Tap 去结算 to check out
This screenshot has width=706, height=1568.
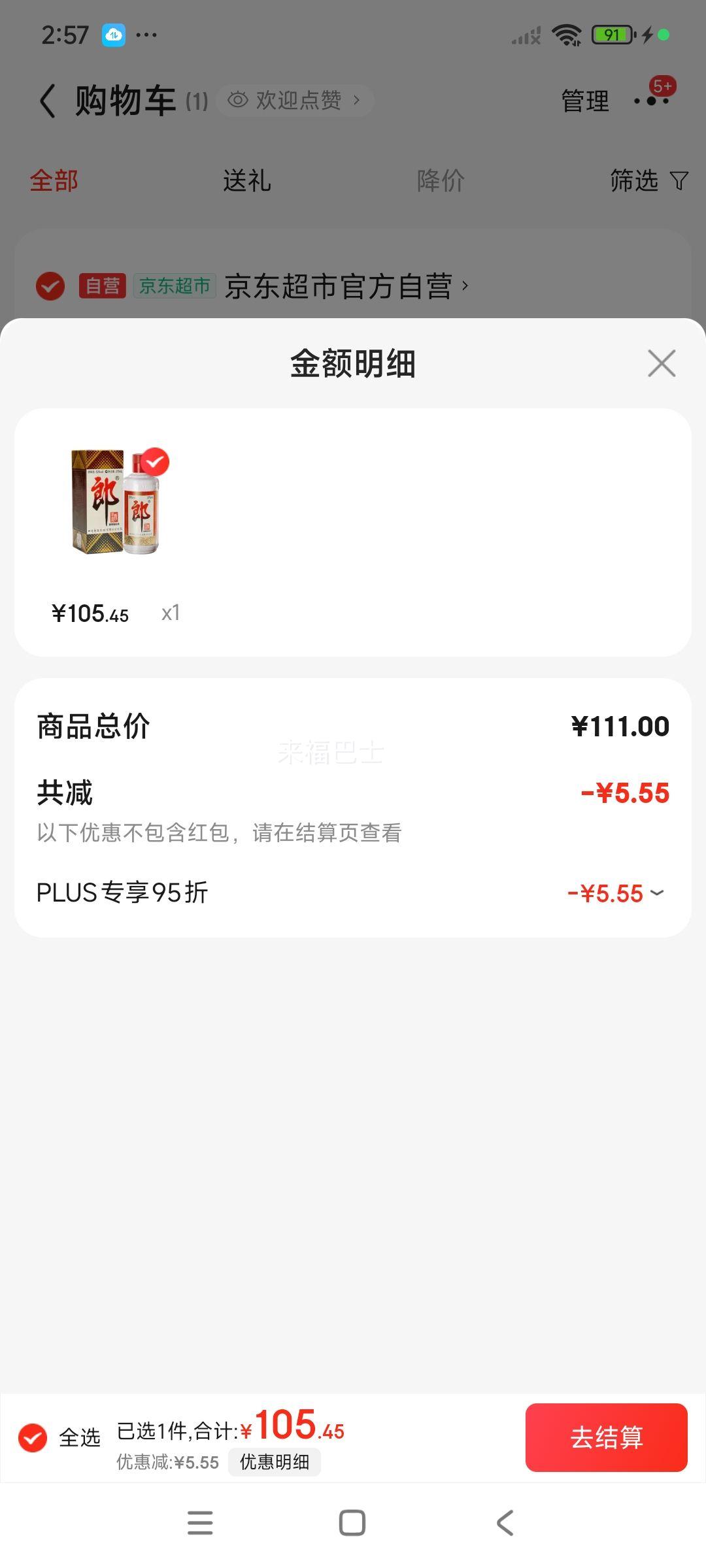coord(606,1437)
